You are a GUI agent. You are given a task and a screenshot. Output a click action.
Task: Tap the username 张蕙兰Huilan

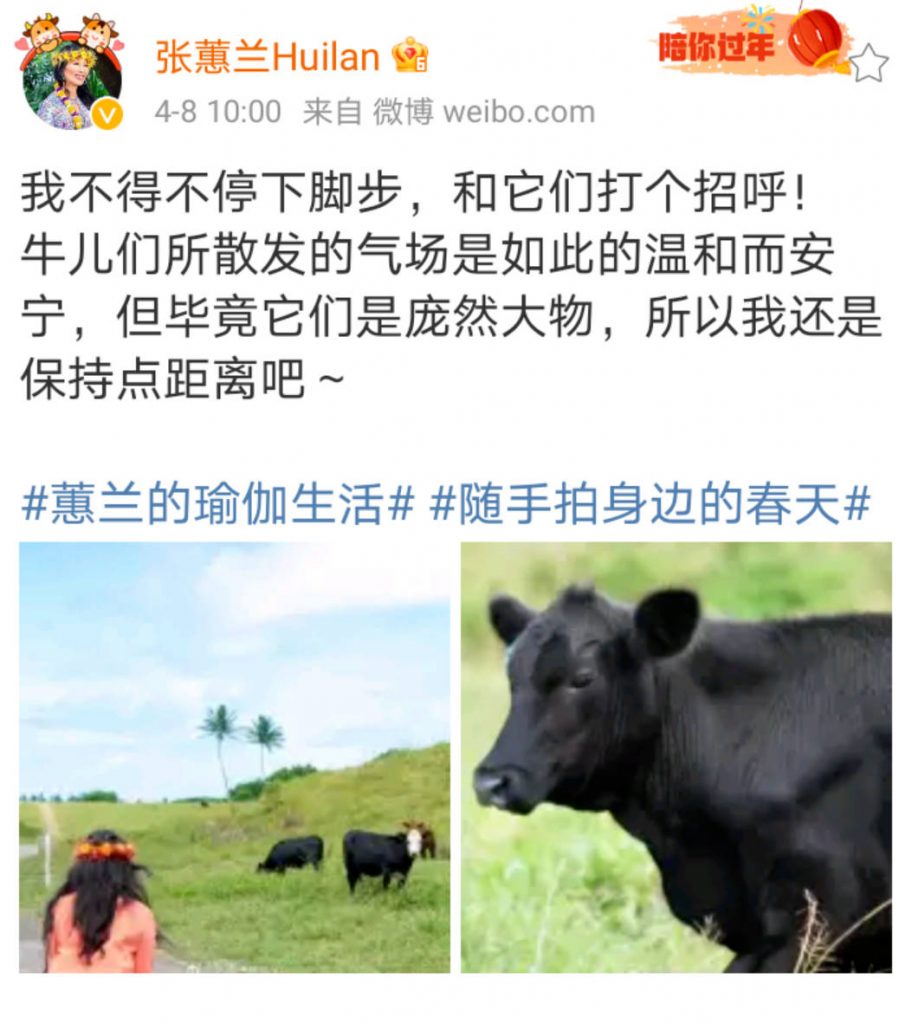pyautogui.click(x=267, y=56)
